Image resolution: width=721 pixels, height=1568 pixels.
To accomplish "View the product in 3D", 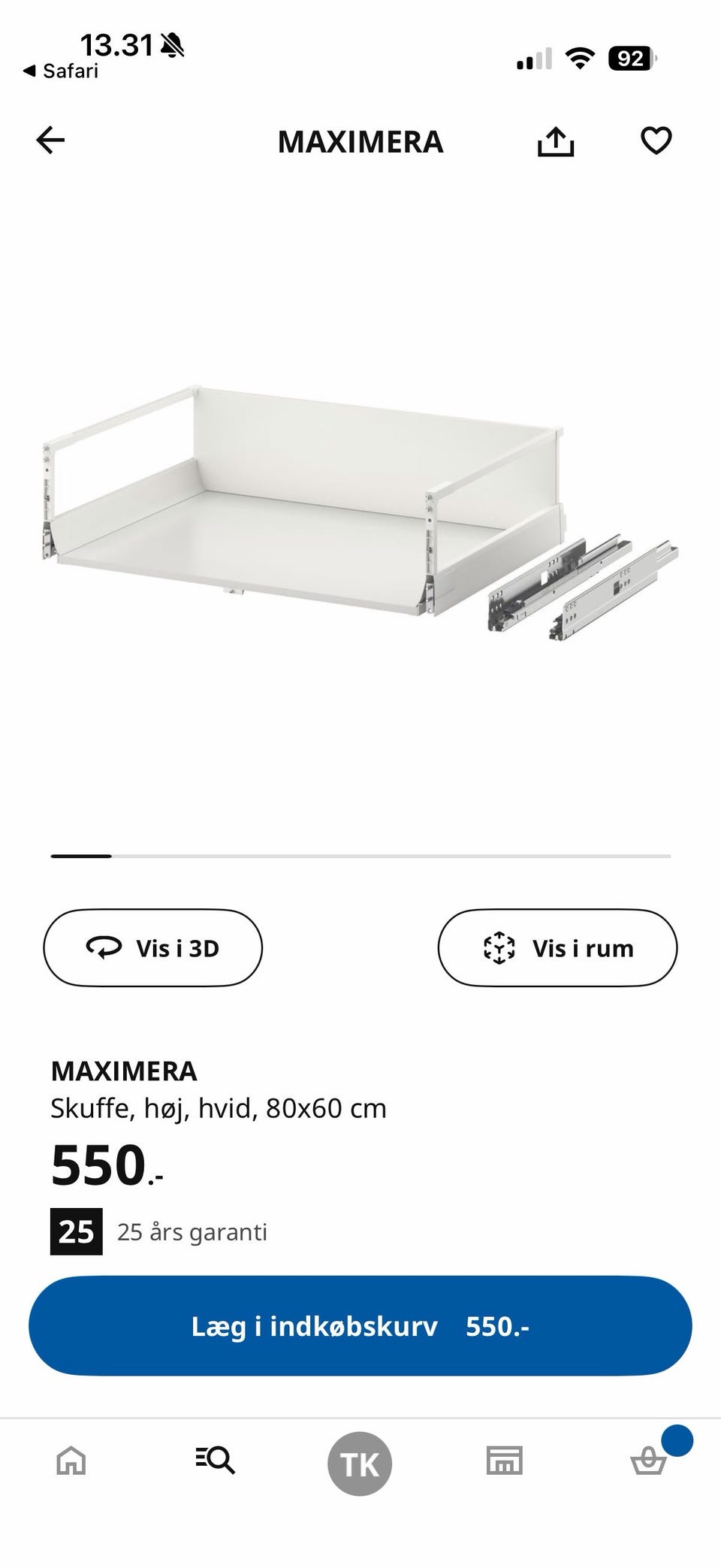I will [153, 948].
